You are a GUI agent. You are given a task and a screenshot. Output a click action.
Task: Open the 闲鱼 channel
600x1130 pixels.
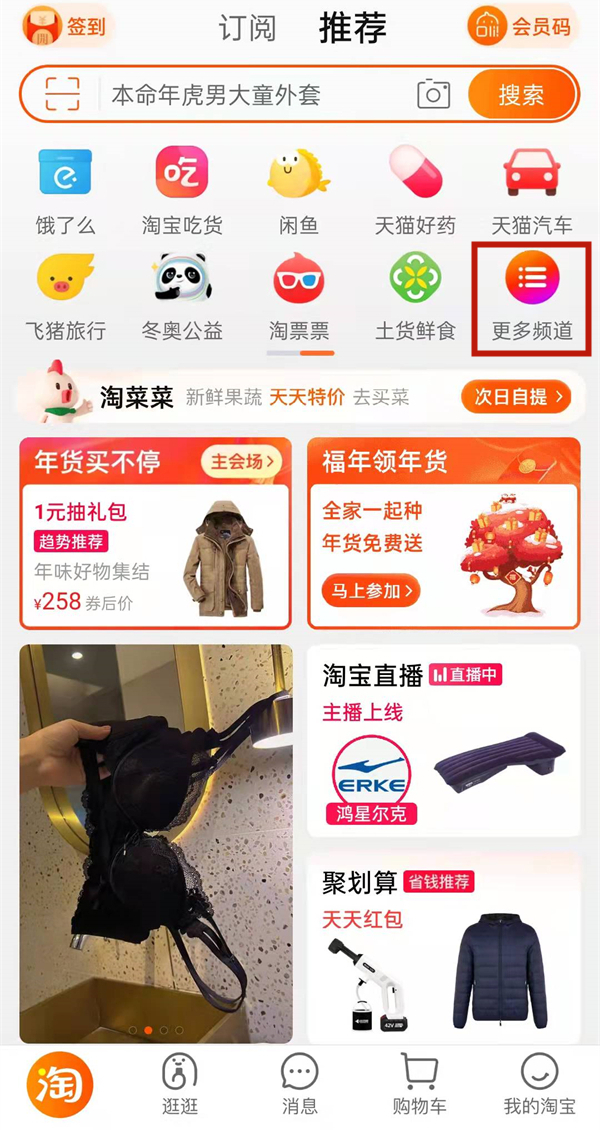click(298, 190)
